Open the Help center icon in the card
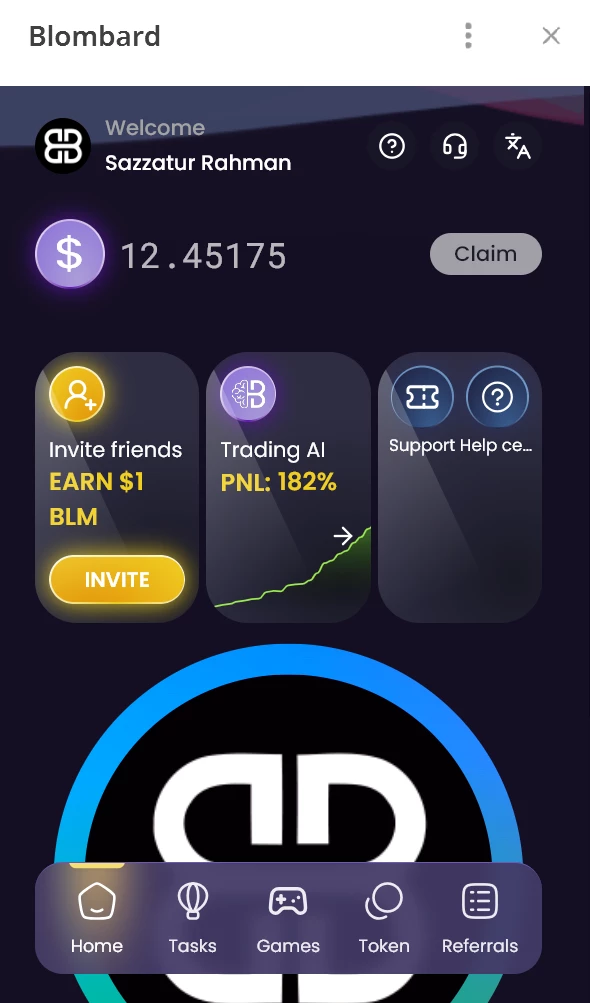The width and height of the screenshot is (590, 1003). pos(497,397)
